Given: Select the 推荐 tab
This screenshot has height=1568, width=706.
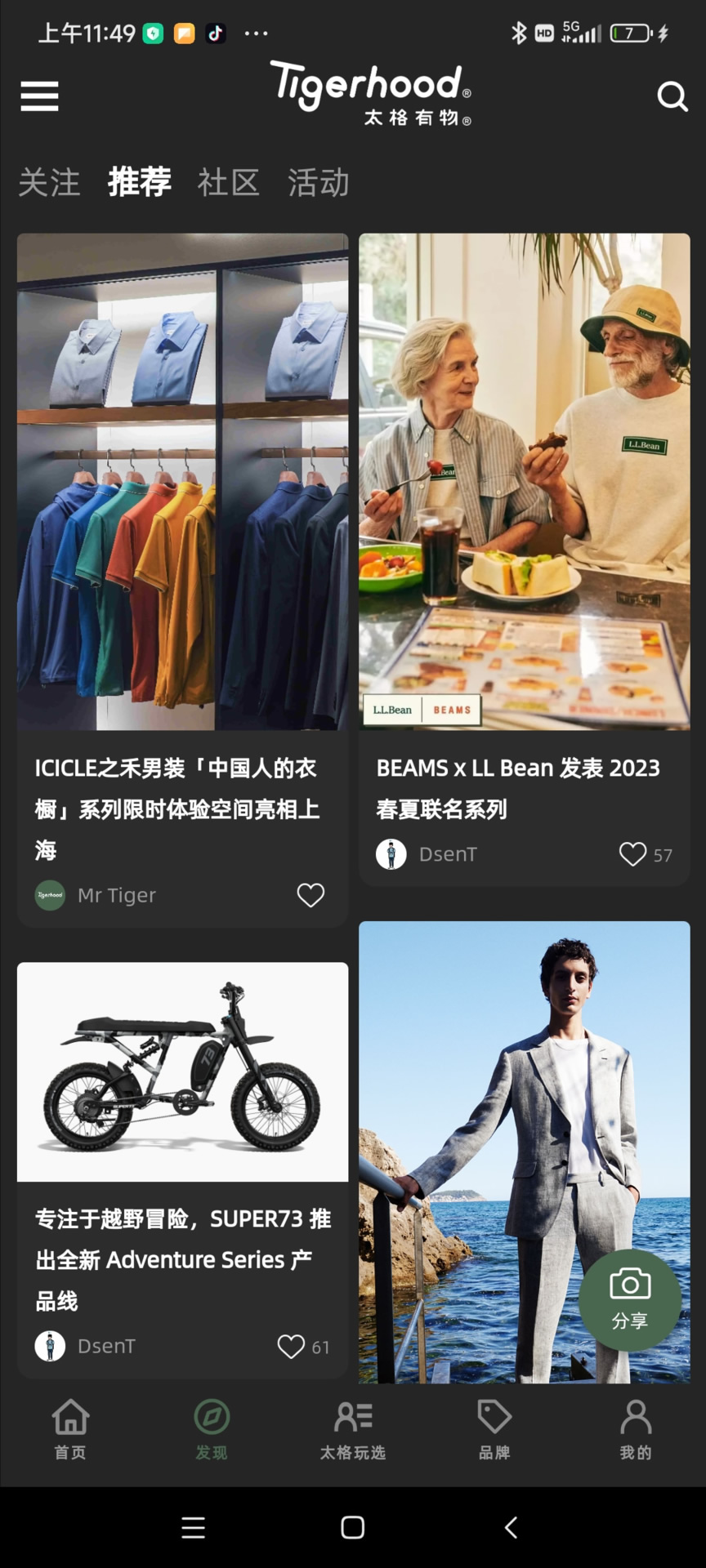Looking at the screenshot, I should (140, 182).
